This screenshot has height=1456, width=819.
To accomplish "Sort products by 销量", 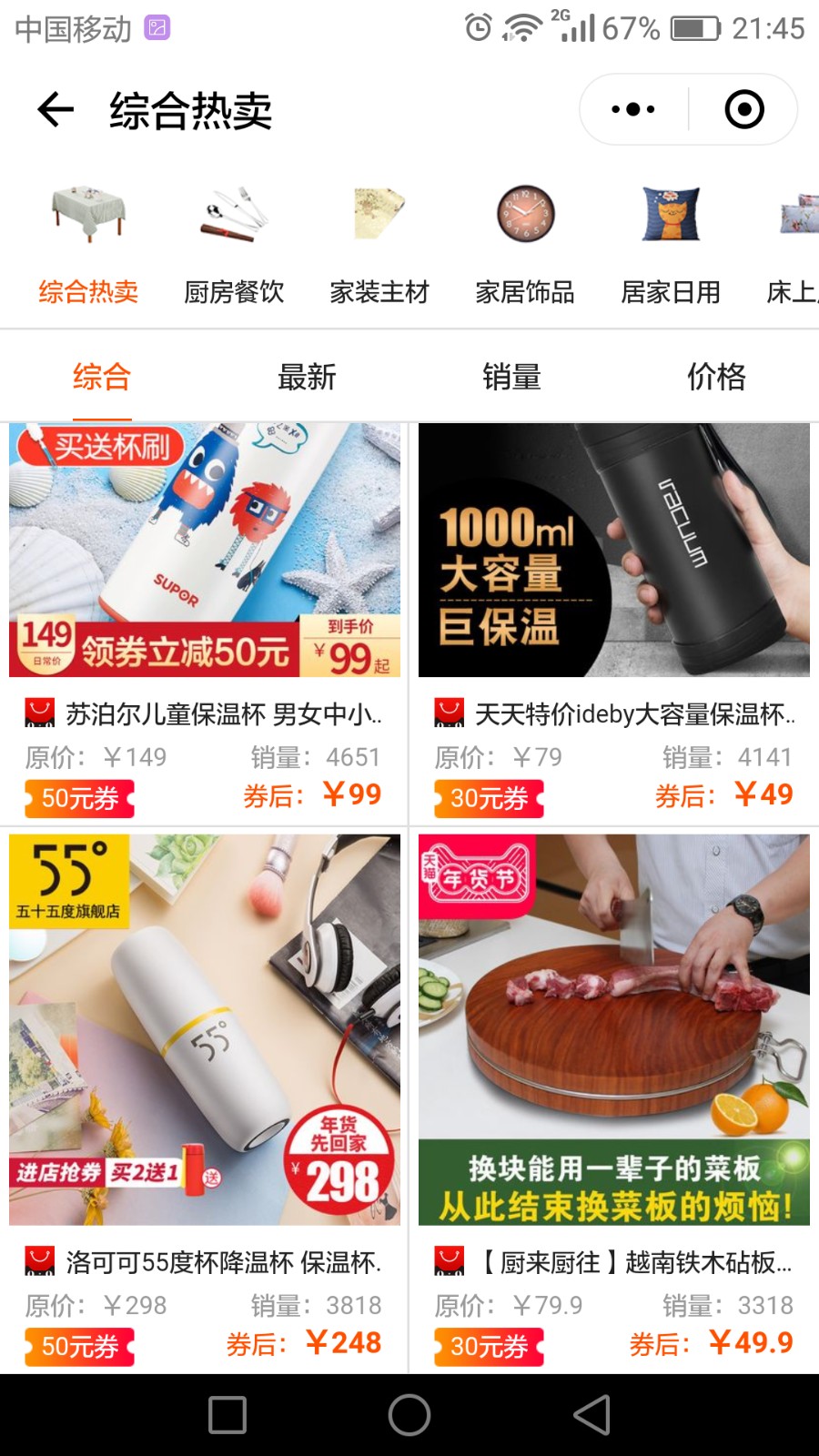I will [x=511, y=376].
